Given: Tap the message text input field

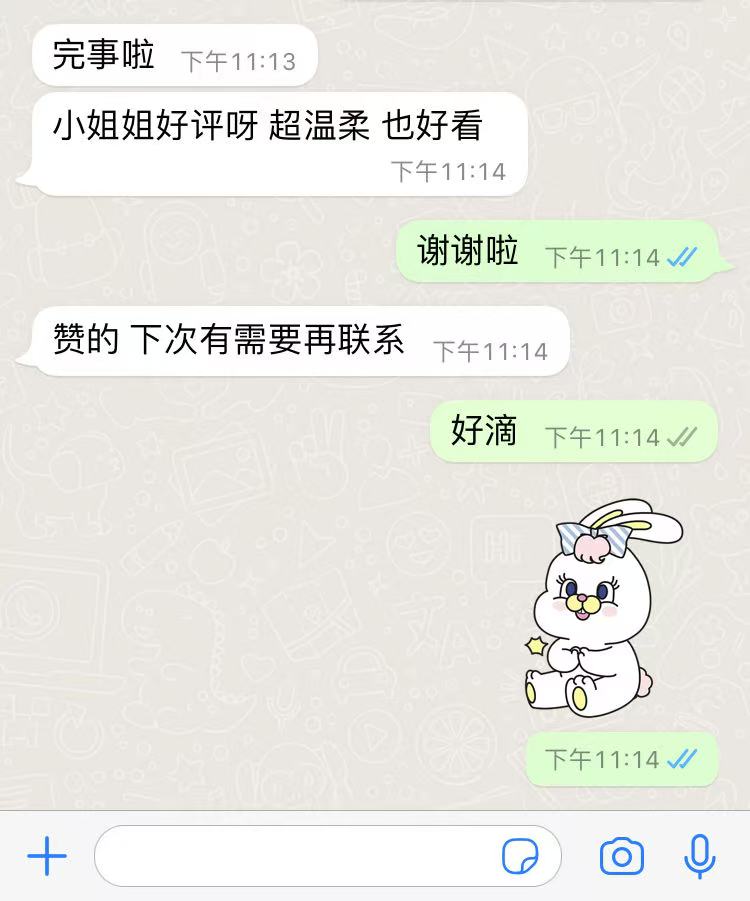Looking at the screenshot, I should click(300, 857).
